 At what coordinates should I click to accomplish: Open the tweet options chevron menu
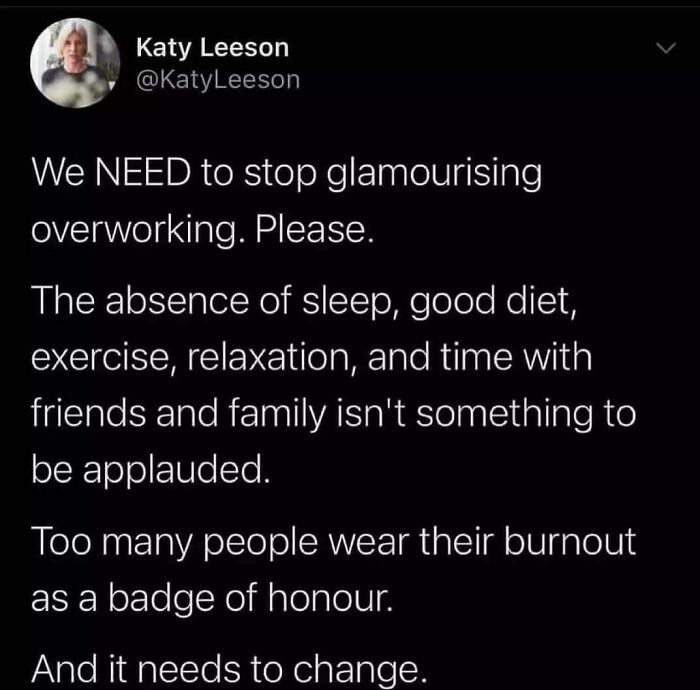point(660,48)
